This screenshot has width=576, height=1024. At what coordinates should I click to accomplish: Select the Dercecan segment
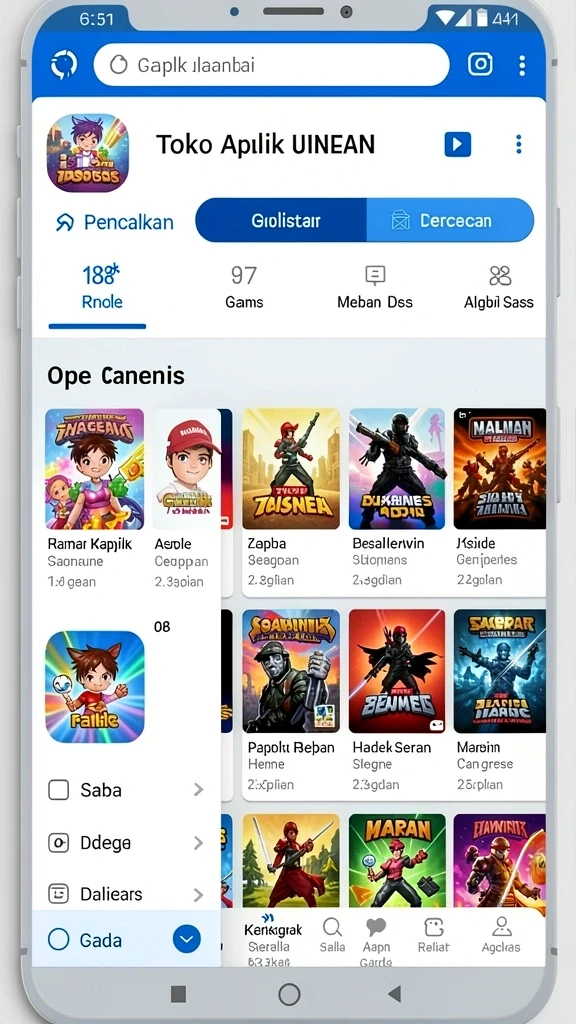point(450,220)
